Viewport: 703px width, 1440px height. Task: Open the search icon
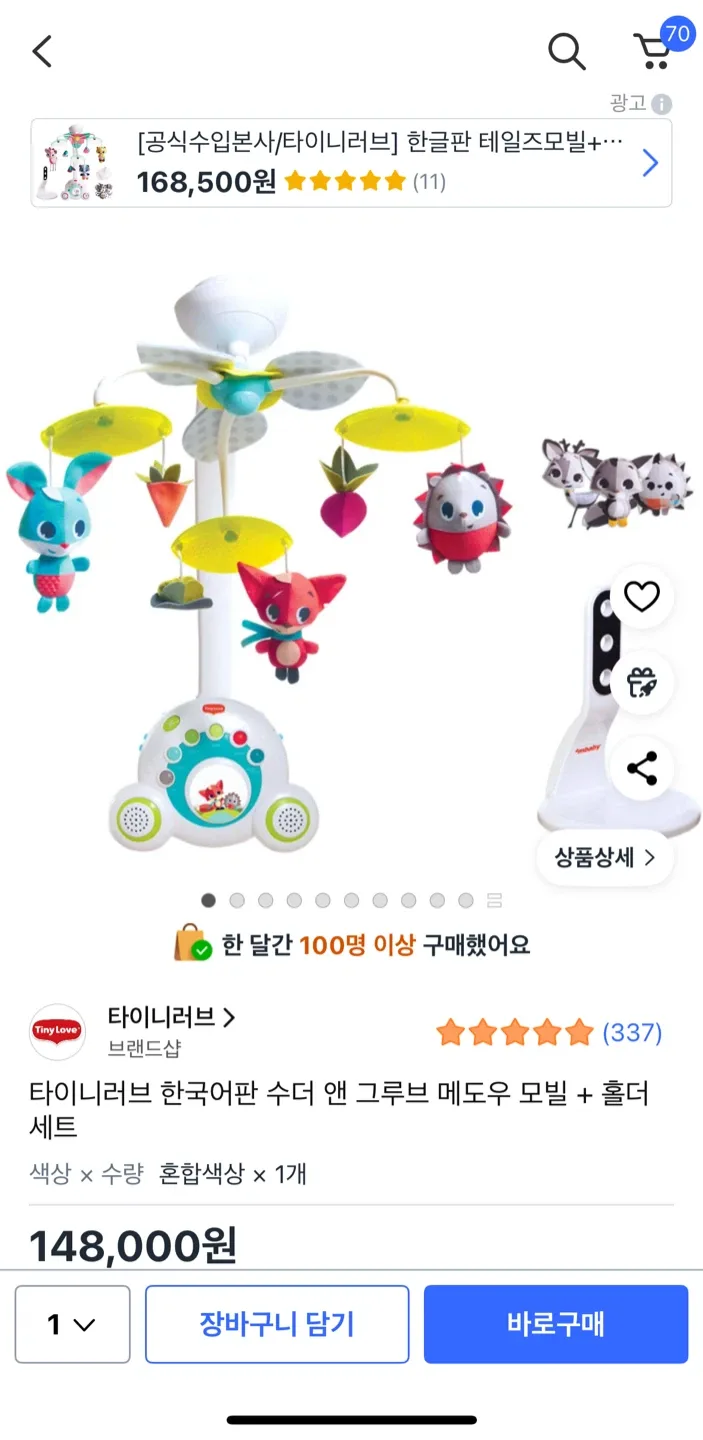(x=566, y=51)
